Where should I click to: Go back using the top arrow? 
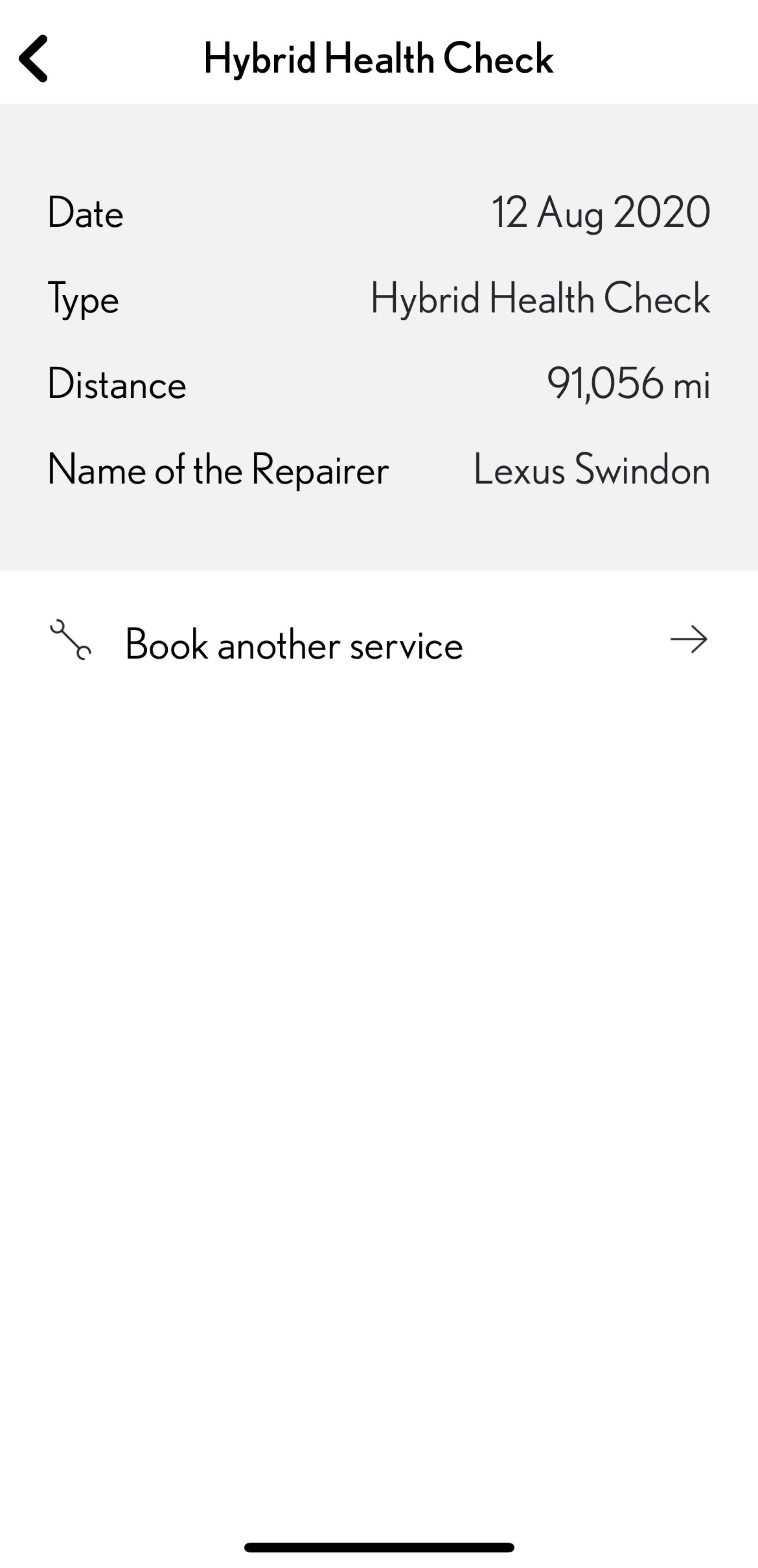[33, 59]
